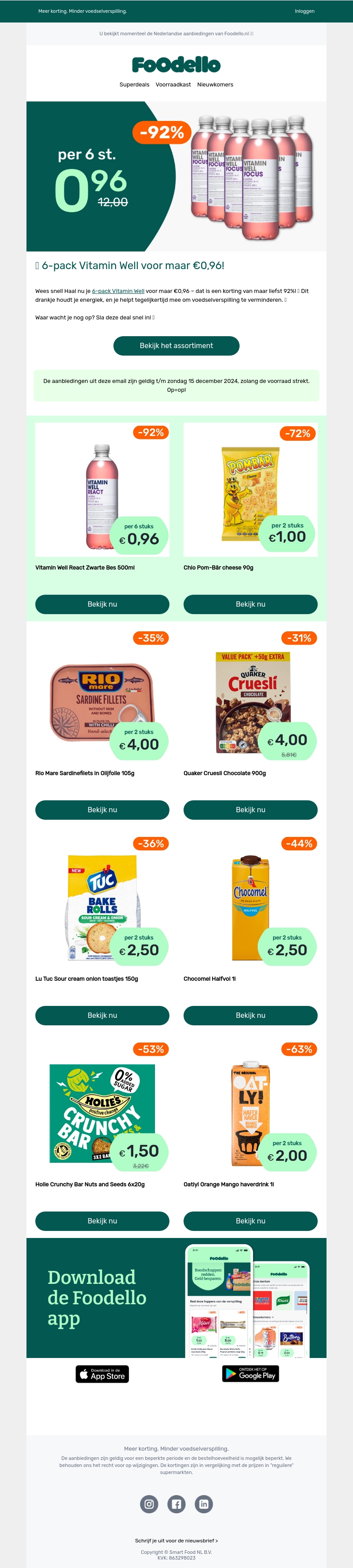Tap Bekijk nu for Vitamin Well React
The height and width of the screenshot is (1568, 353).
tap(102, 604)
